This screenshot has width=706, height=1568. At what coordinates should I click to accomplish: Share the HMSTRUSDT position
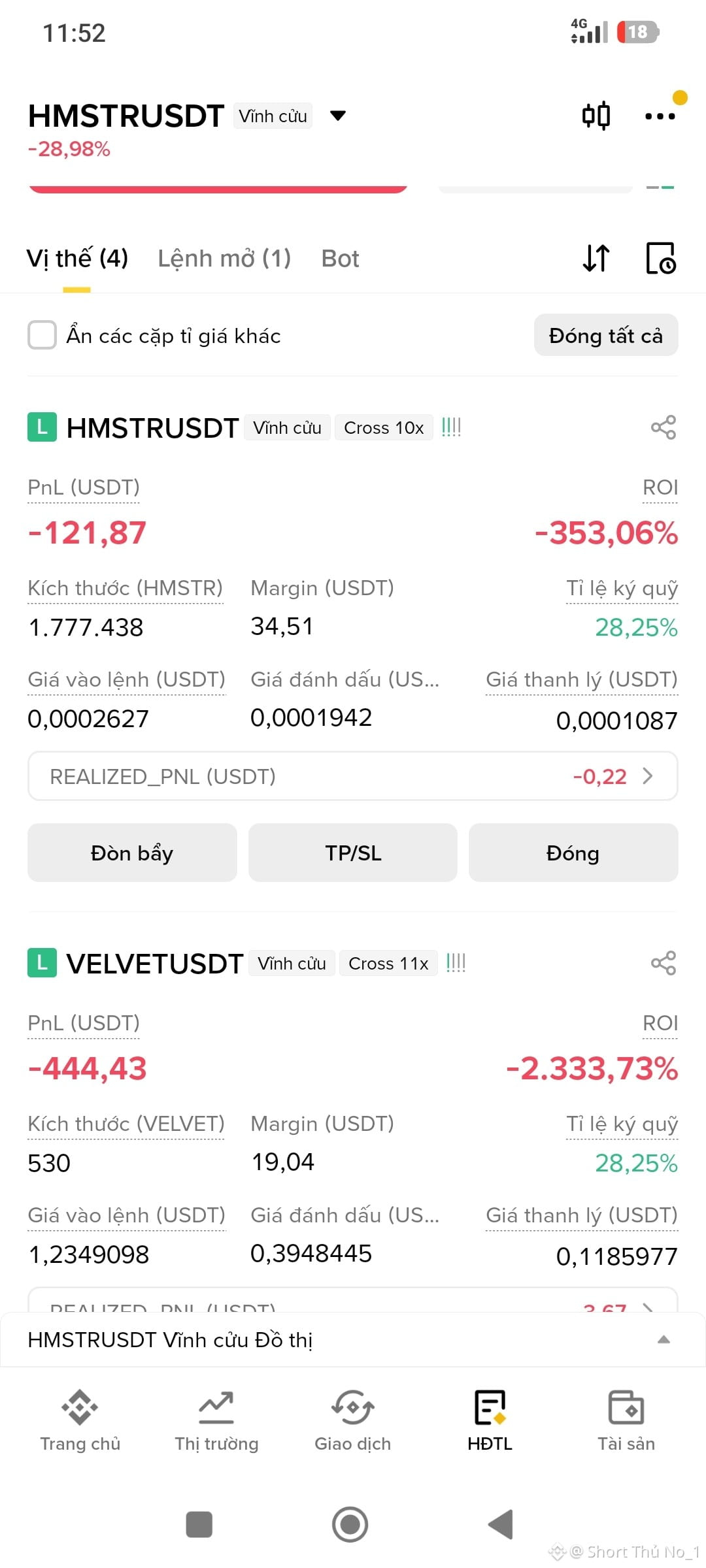pos(664,428)
